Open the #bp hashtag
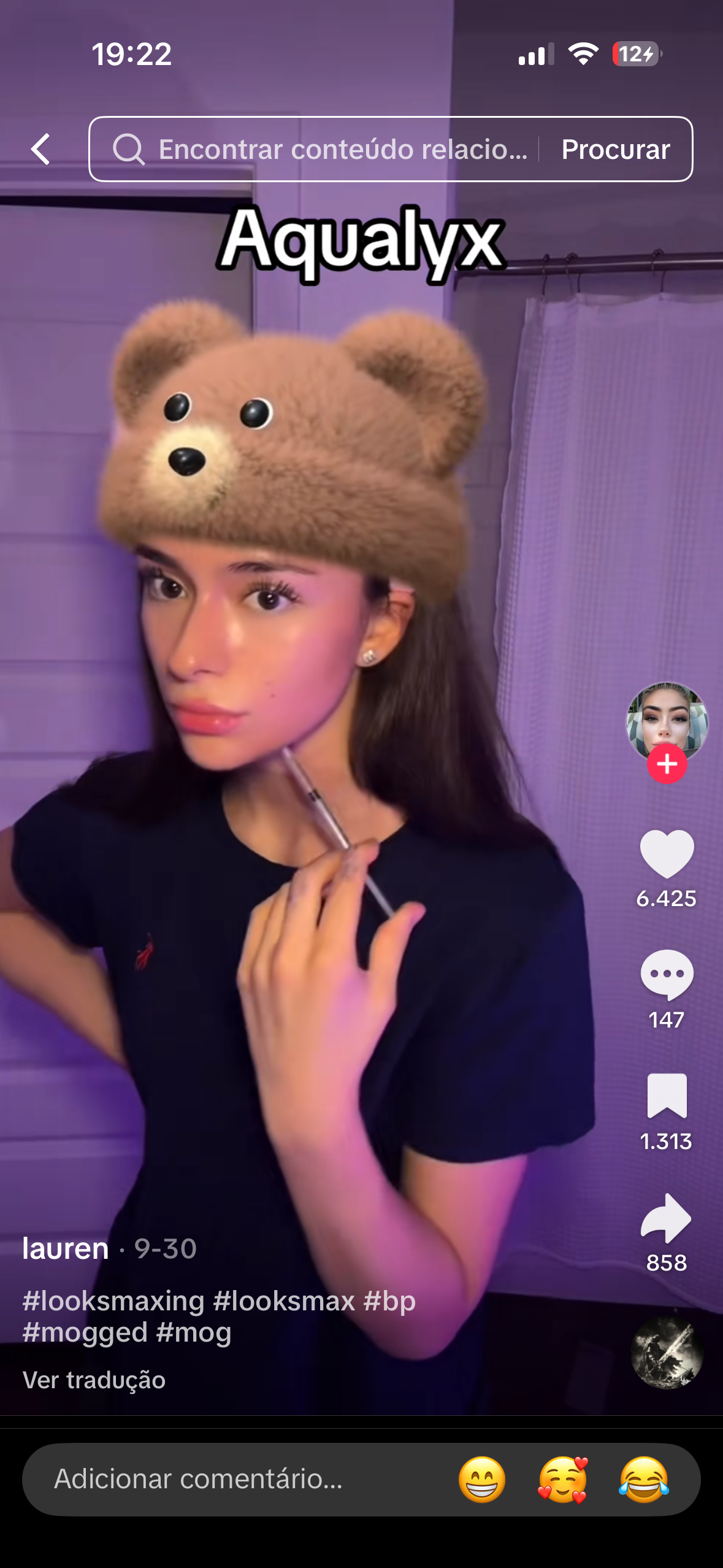The width and height of the screenshot is (723, 1568). (389, 1301)
